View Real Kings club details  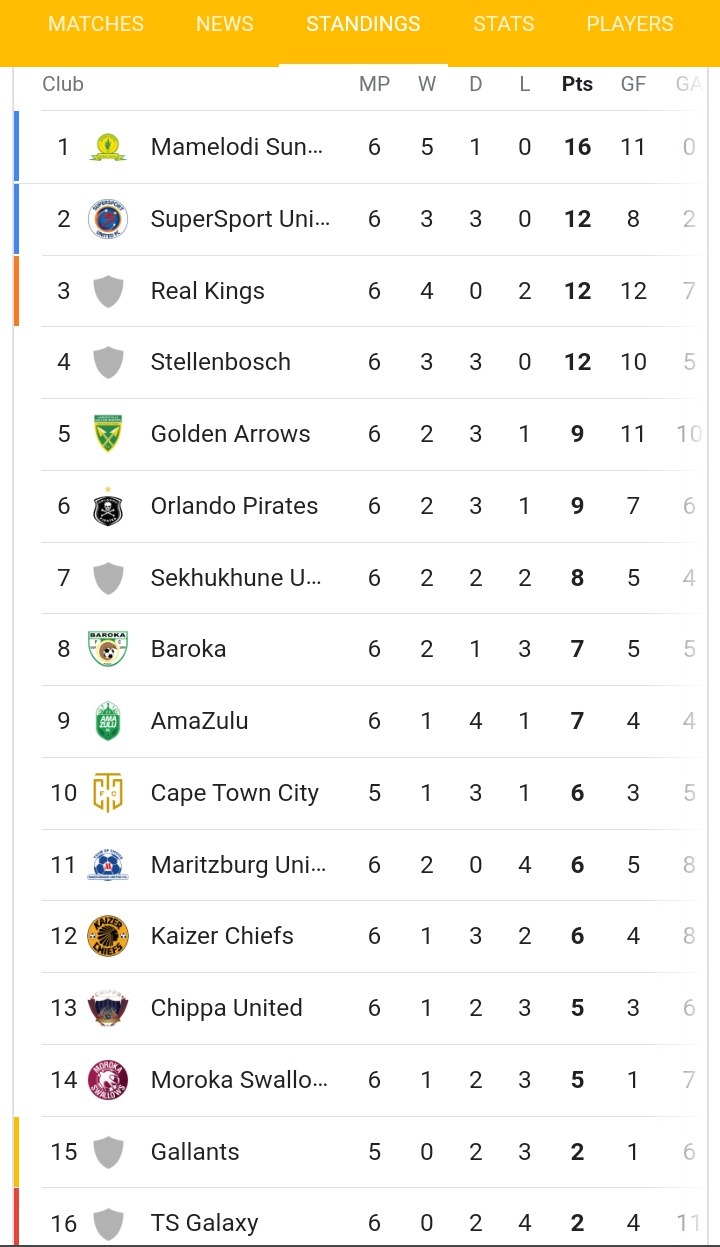372,291
